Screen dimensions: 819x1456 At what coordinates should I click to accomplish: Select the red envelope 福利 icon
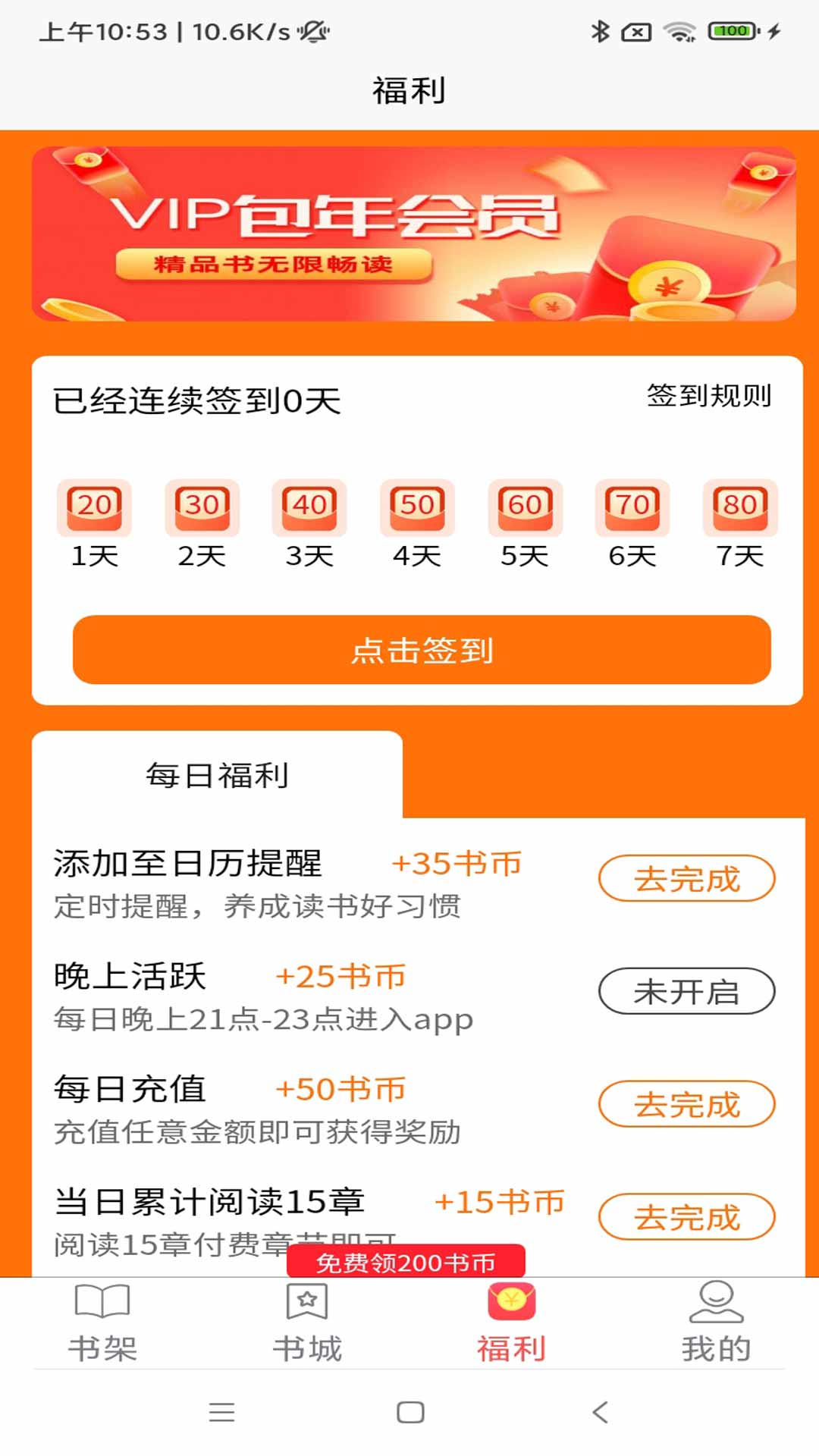(x=511, y=1300)
